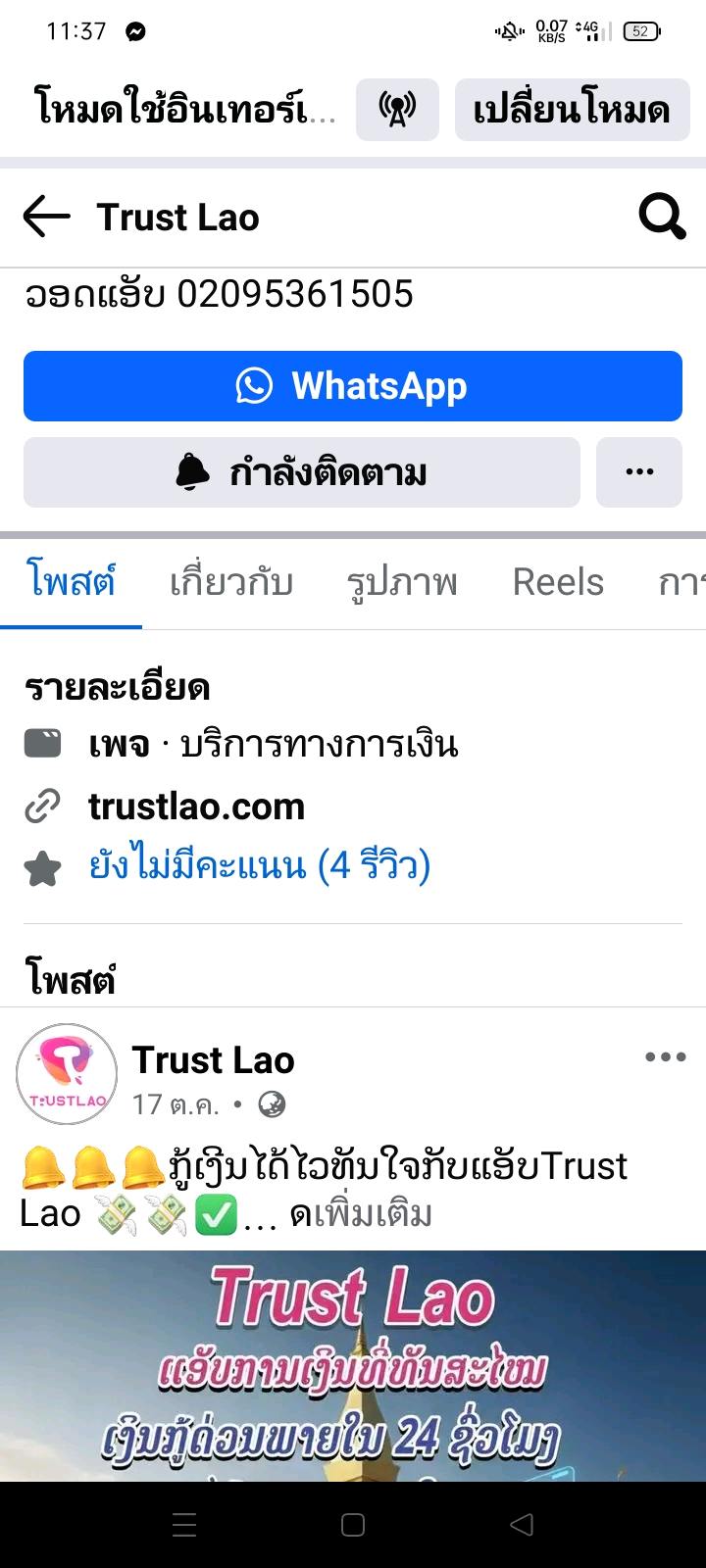
Task: Tap the signal tower icon button
Action: (397, 110)
